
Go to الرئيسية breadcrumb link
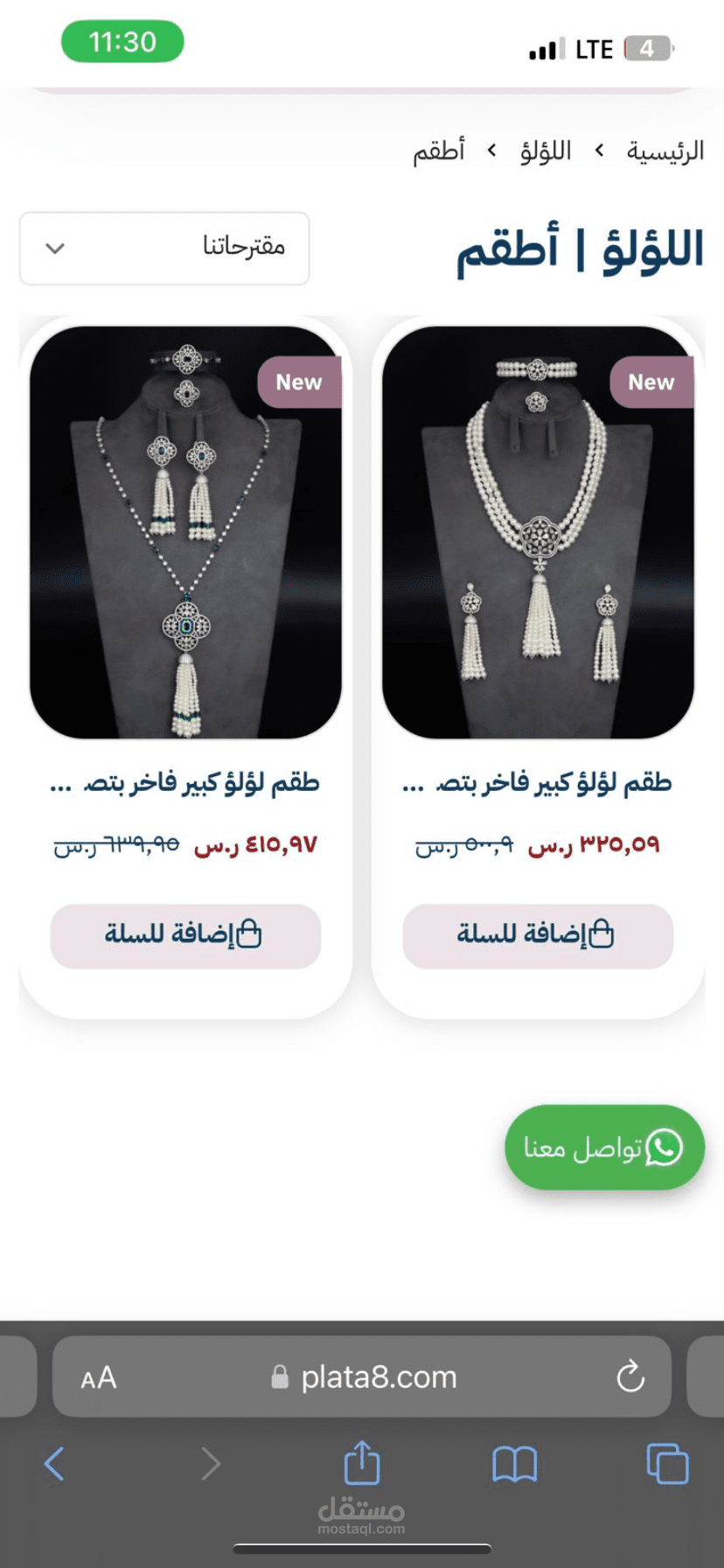click(665, 150)
